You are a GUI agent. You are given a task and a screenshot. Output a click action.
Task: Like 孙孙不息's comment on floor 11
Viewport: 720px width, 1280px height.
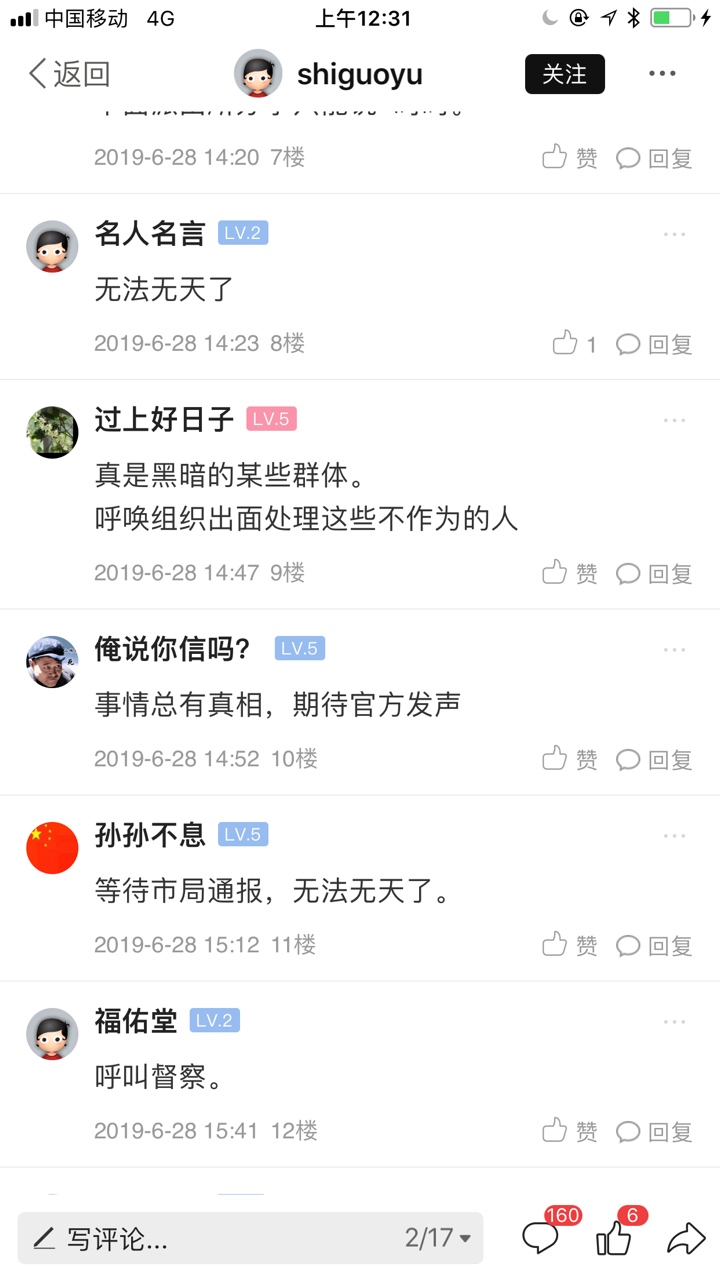pyautogui.click(x=570, y=945)
